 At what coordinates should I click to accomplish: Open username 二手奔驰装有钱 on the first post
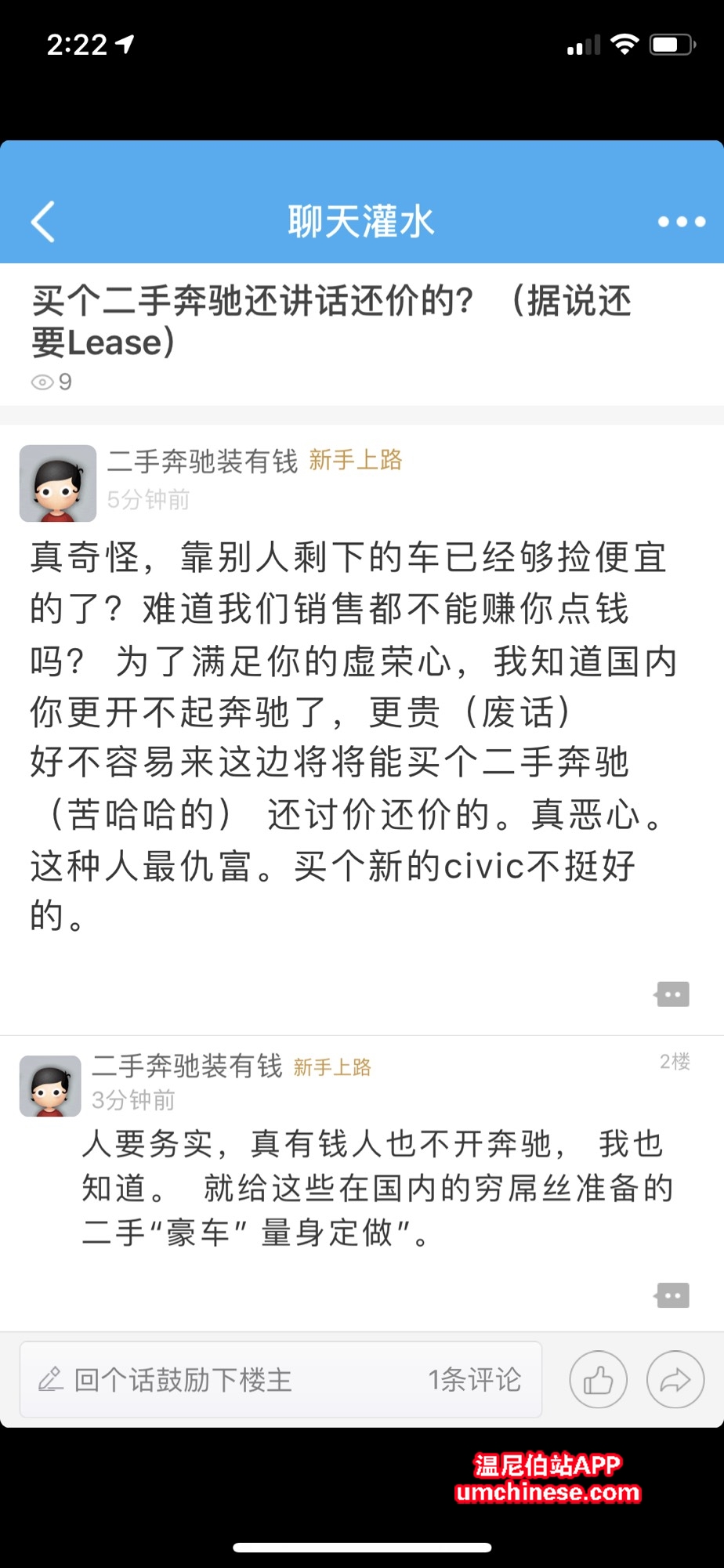pos(202,462)
